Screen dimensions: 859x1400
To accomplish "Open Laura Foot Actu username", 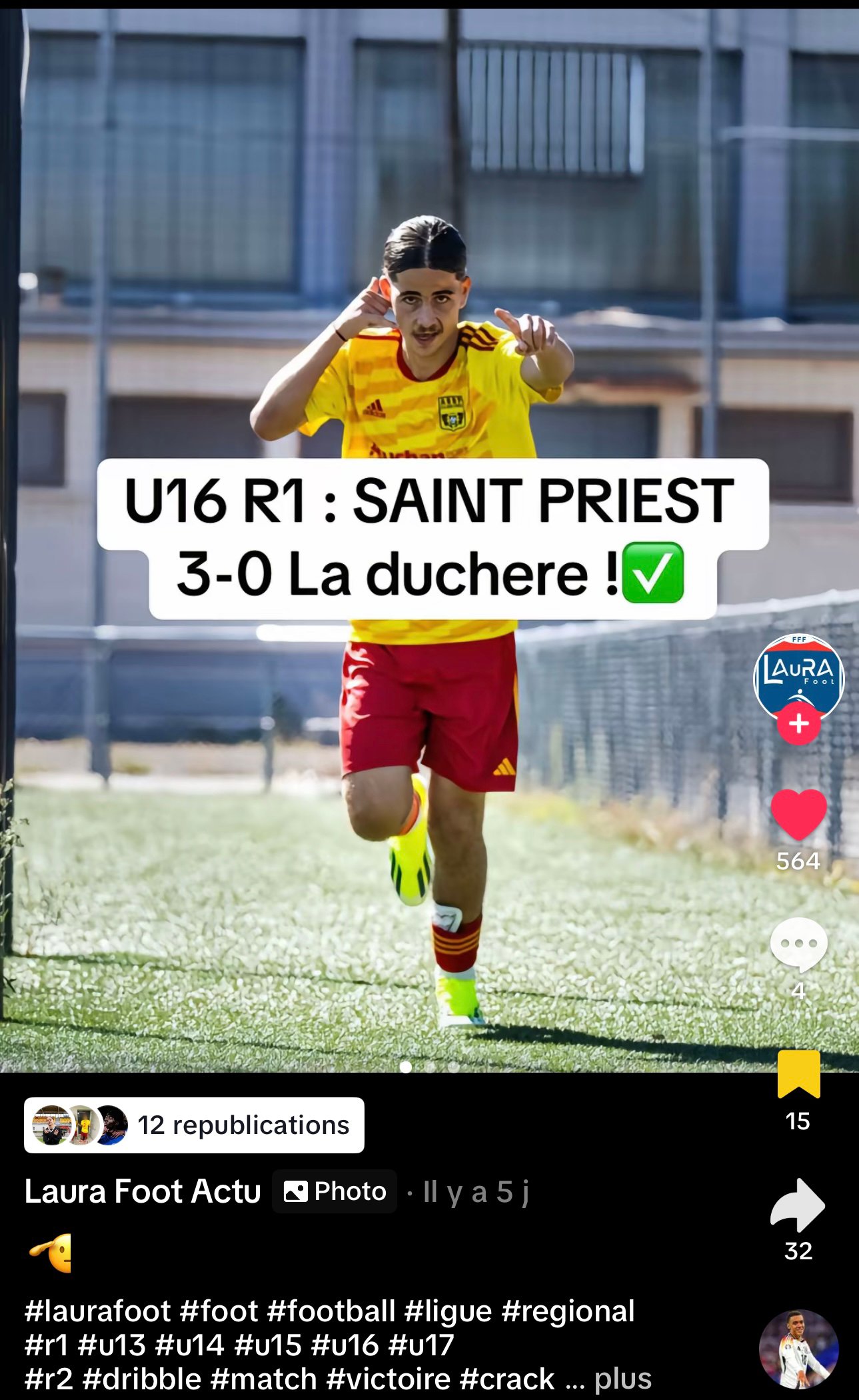I will (142, 1191).
